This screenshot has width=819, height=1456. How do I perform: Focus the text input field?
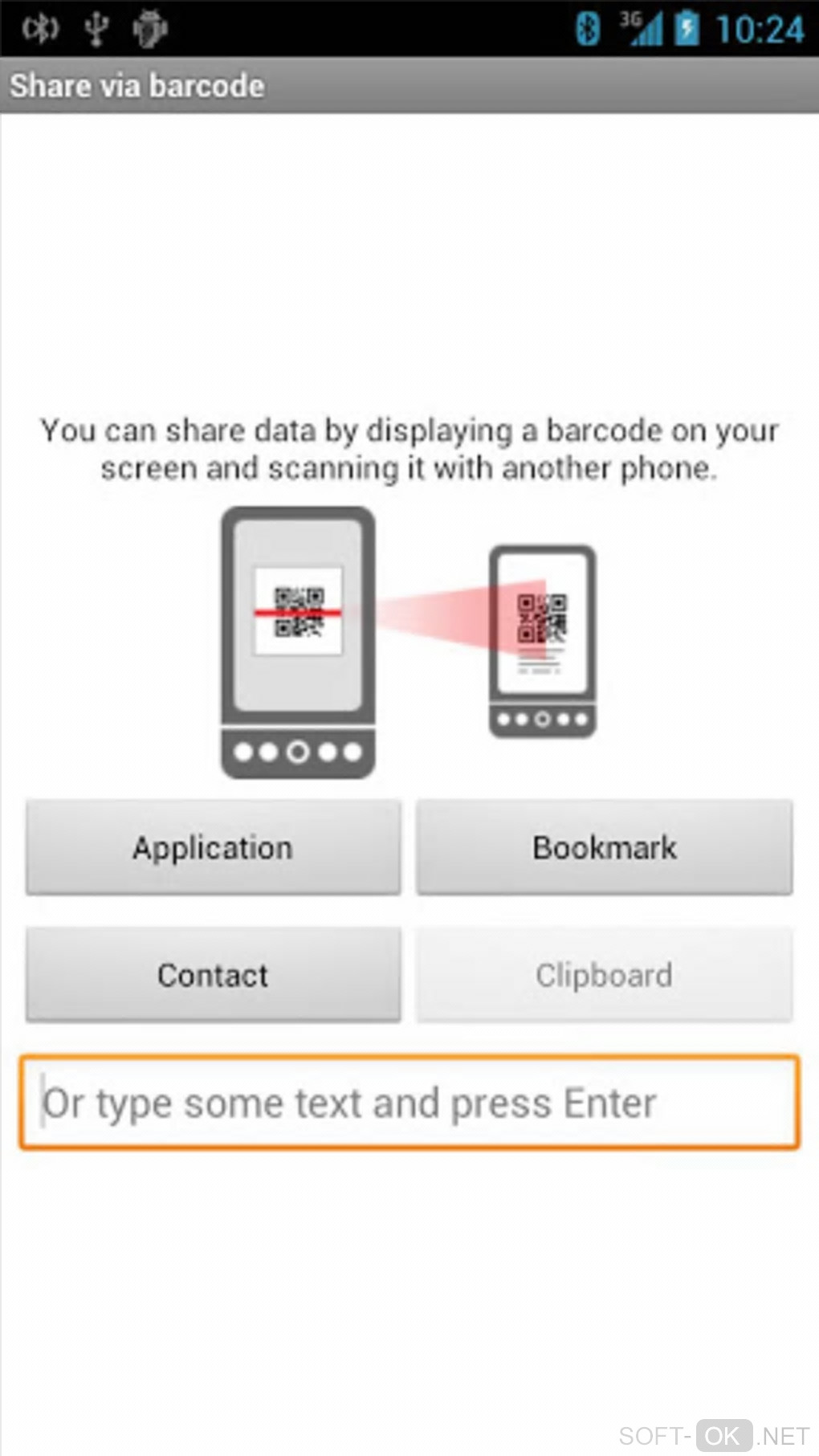point(409,1103)
